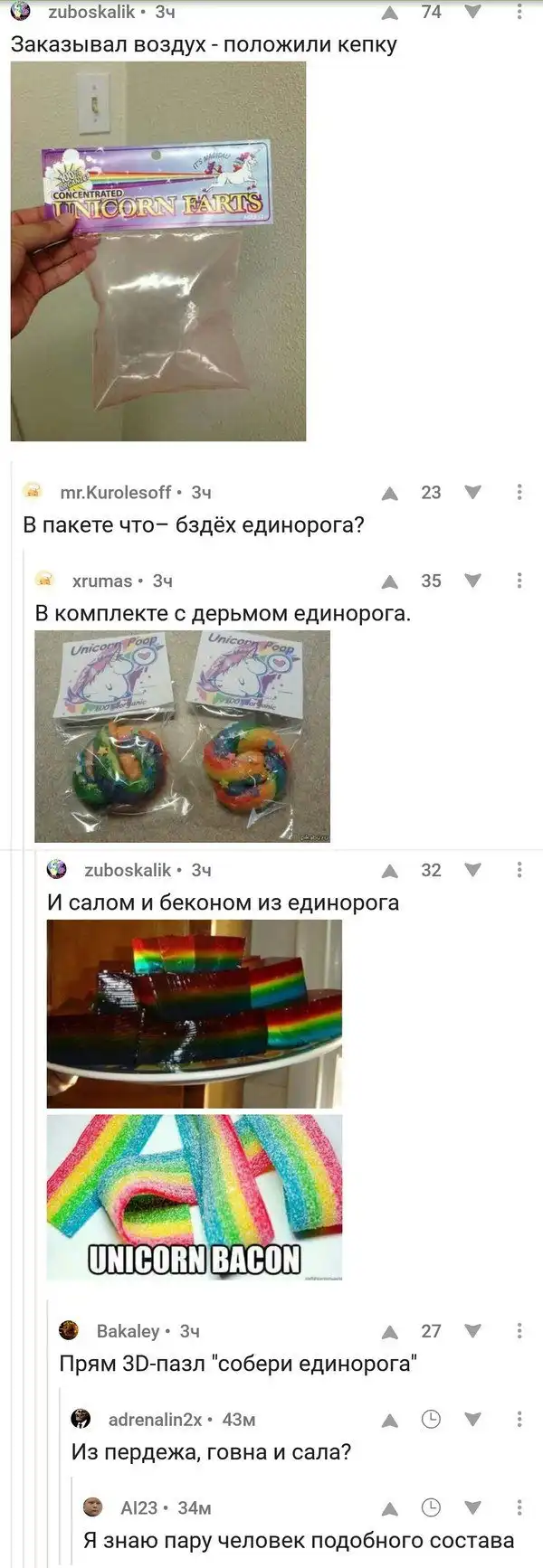Open the rainbow jelly image
The image size is (543, 1568).
tap(195, 1013)
